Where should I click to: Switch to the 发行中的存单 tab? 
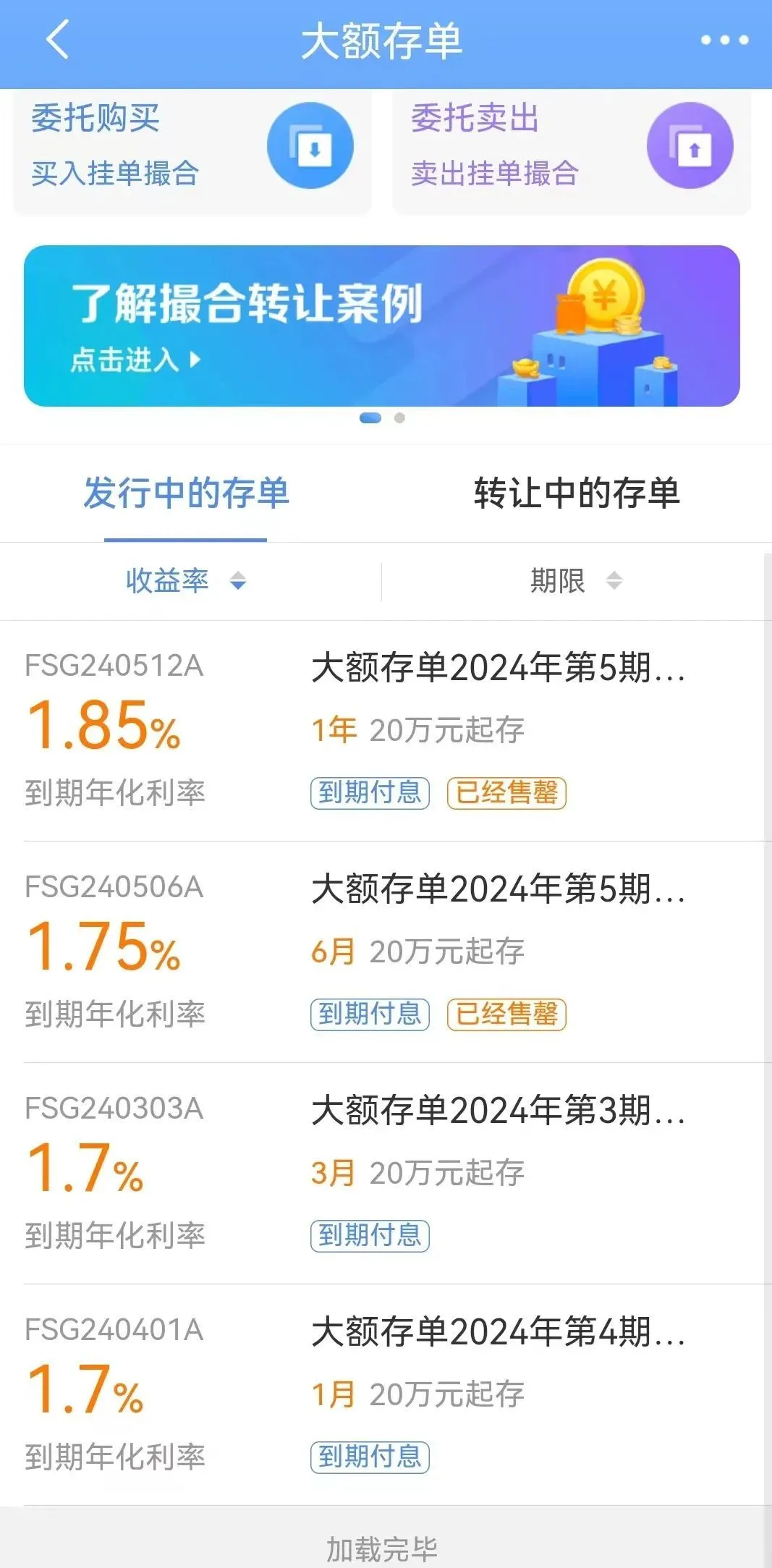(x=186, y=494)
